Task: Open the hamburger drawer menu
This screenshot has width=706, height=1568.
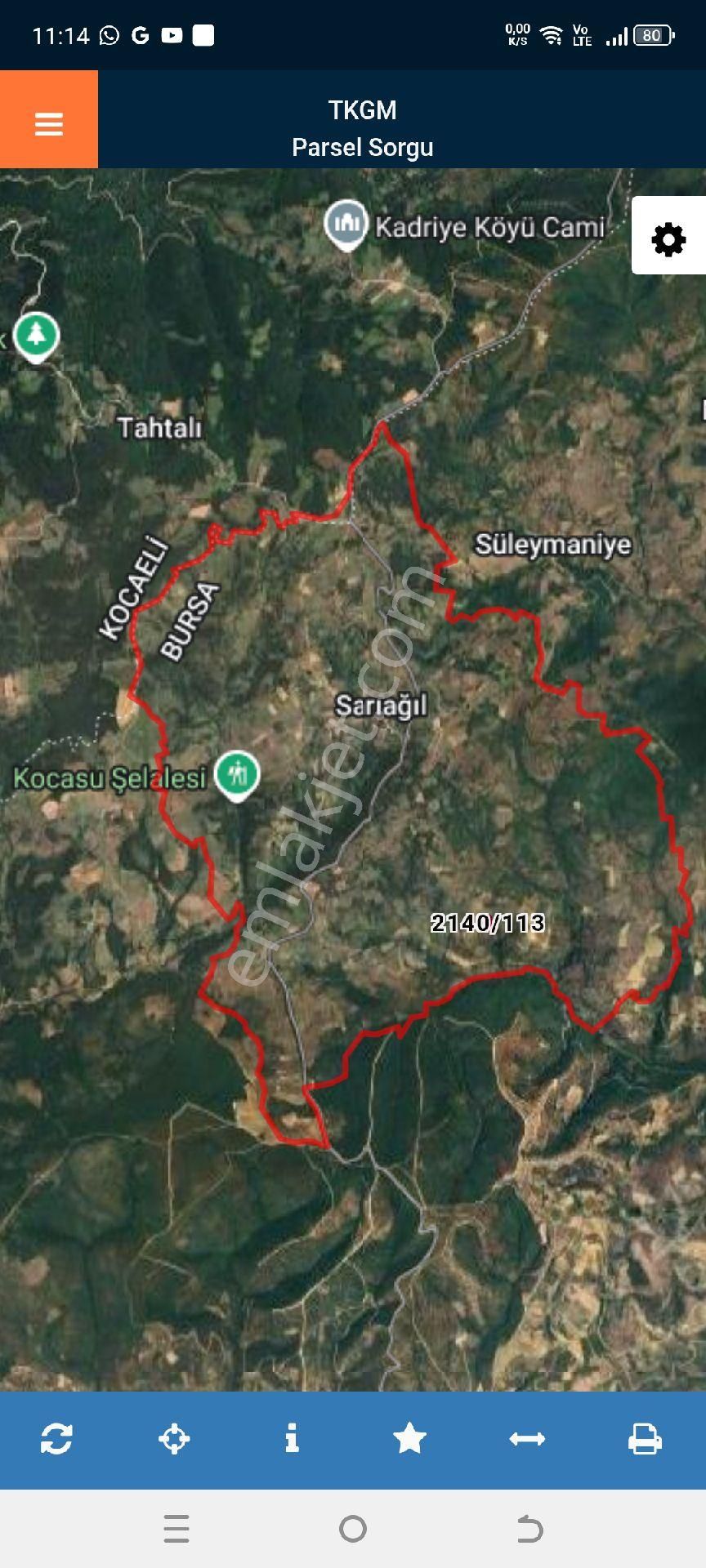Action: 49,124
